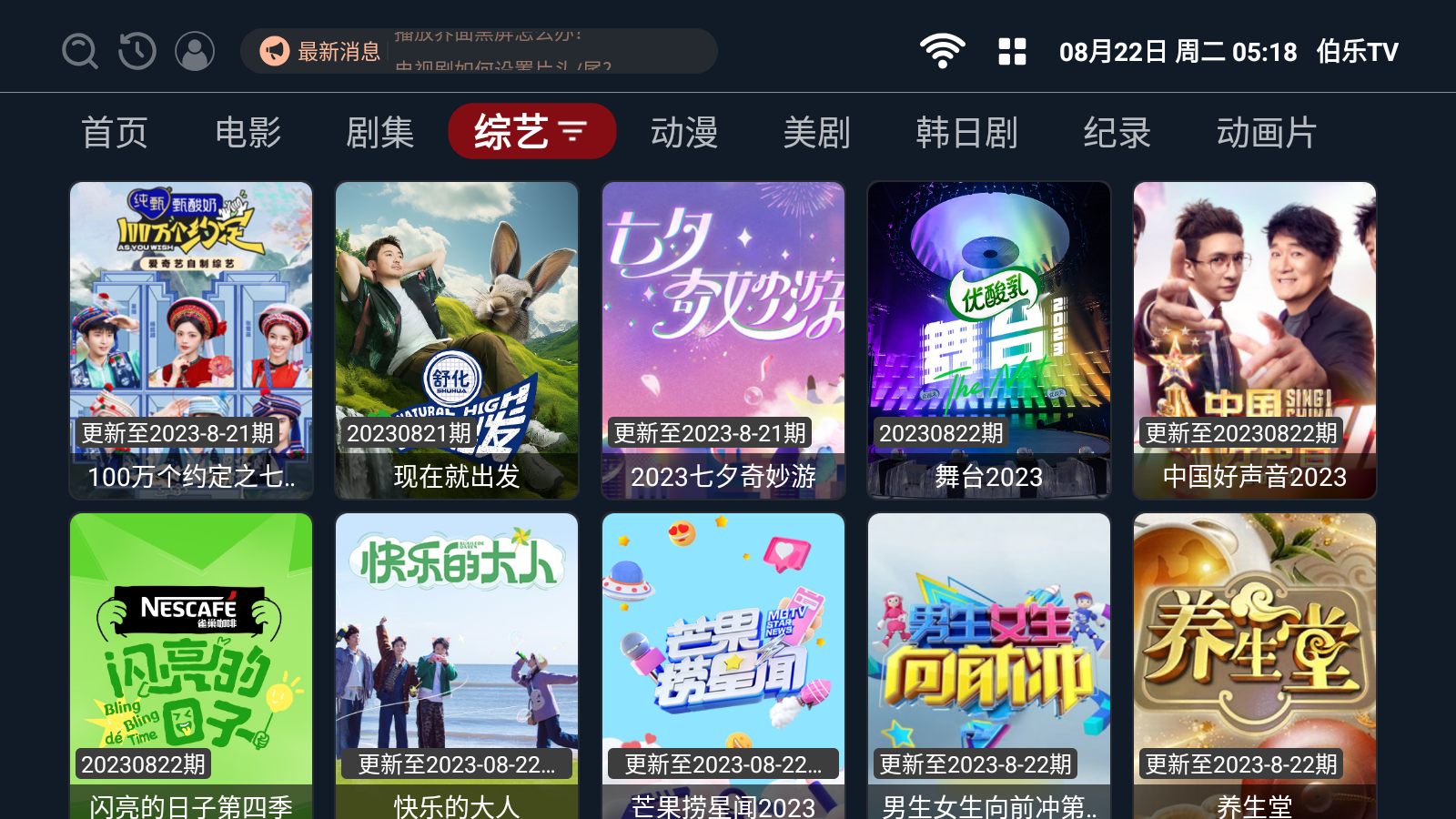Switch to the 动画片 tab
This screenshot has height=819, width=1456.
pyautogui.click(x=1267, y=133)
